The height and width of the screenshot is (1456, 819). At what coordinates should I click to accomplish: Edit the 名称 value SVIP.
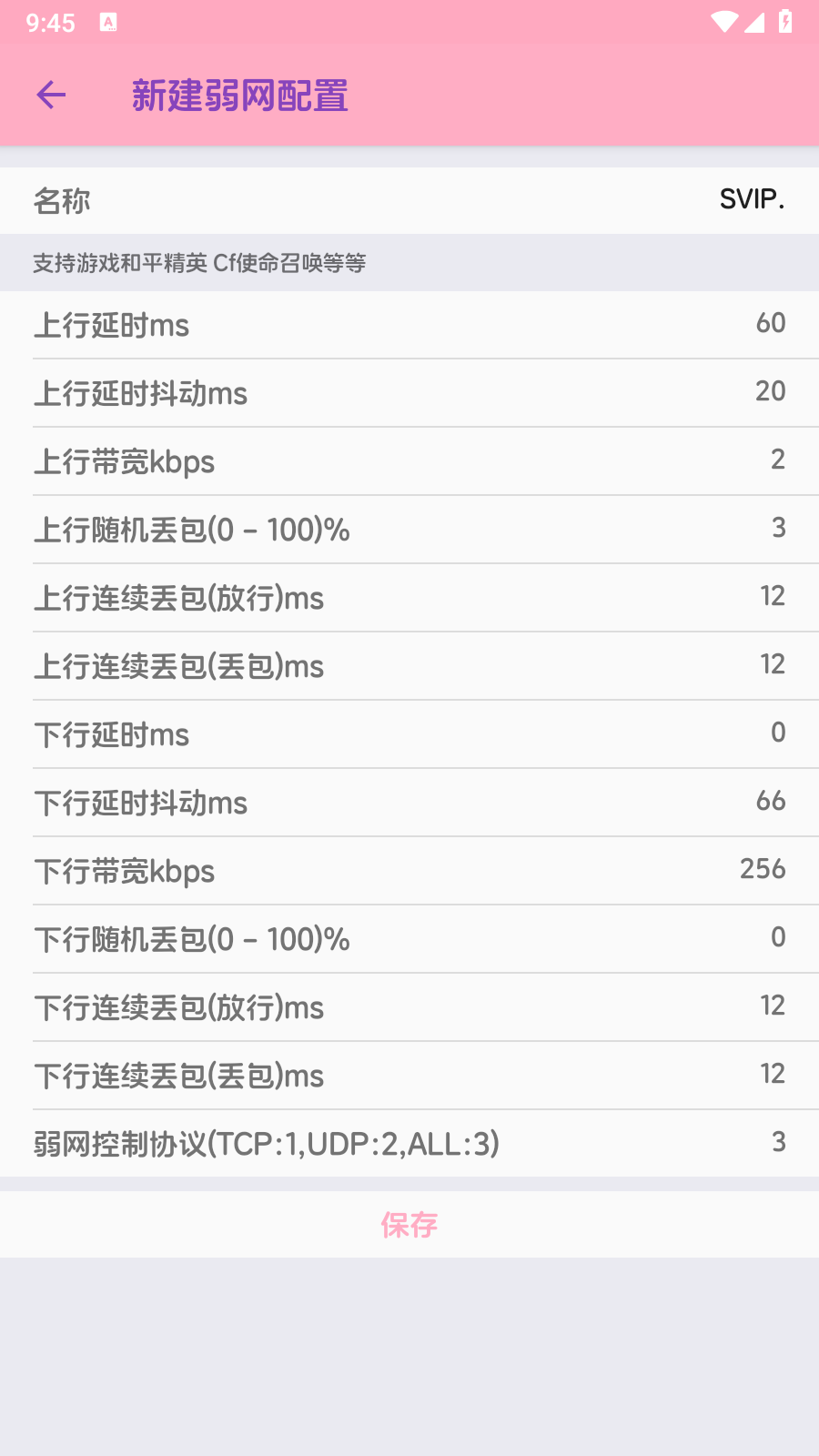pyautogui.click(x=752, y=200)
